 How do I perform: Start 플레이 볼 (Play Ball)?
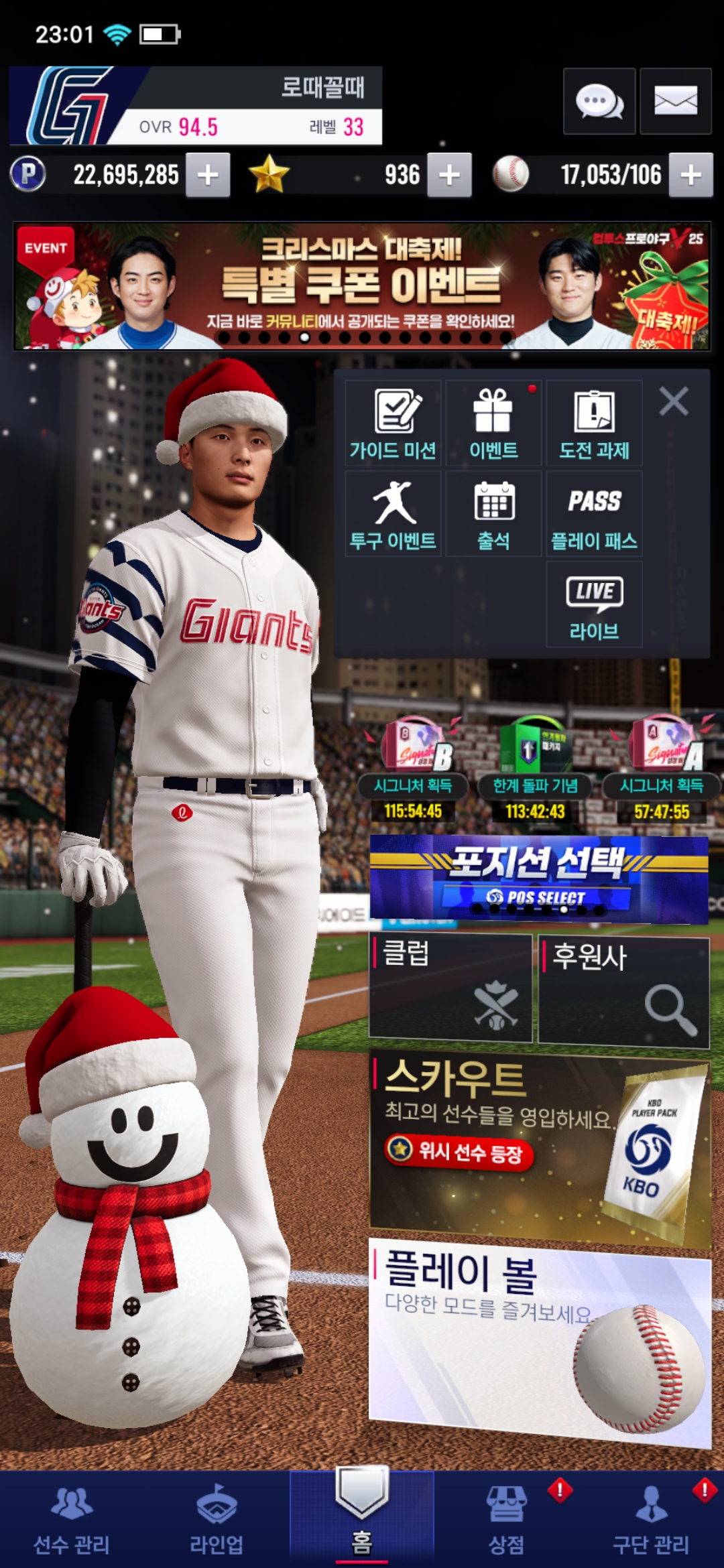(x=539, y=1340)
